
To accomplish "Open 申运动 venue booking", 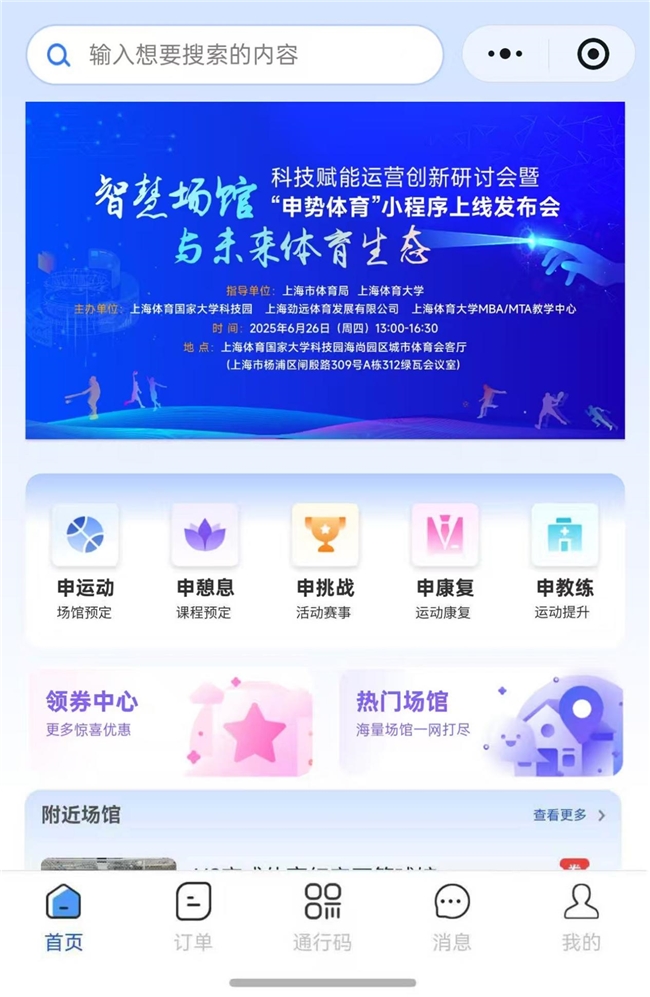I will (x=85, y=561).
